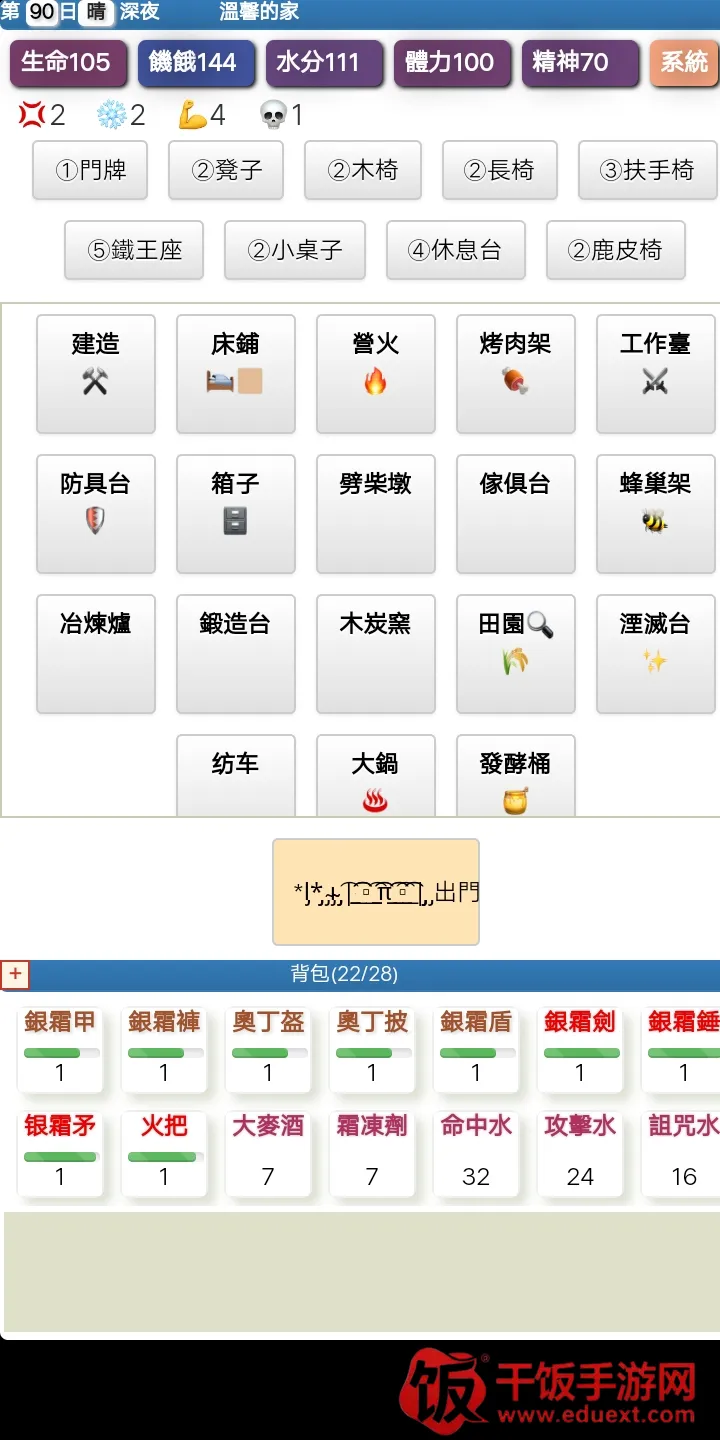Select the ①門牌 door sign
Image resolution: width=720 pixels, height=1440 pixels.
91,170
